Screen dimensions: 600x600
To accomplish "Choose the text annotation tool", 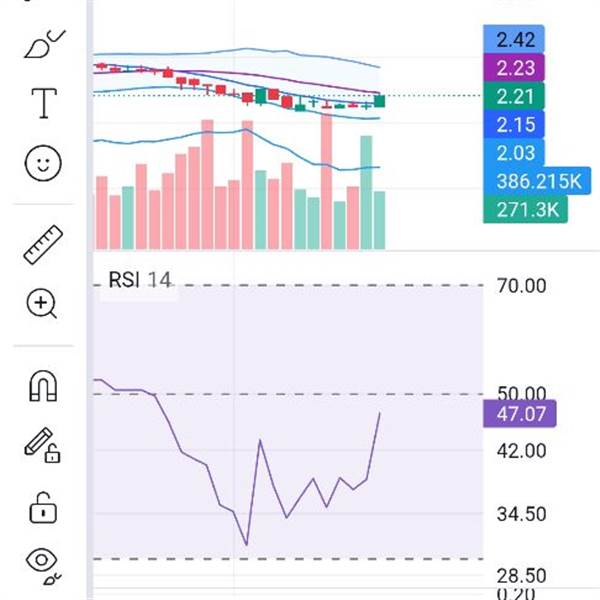I will (x=44, y=103).
